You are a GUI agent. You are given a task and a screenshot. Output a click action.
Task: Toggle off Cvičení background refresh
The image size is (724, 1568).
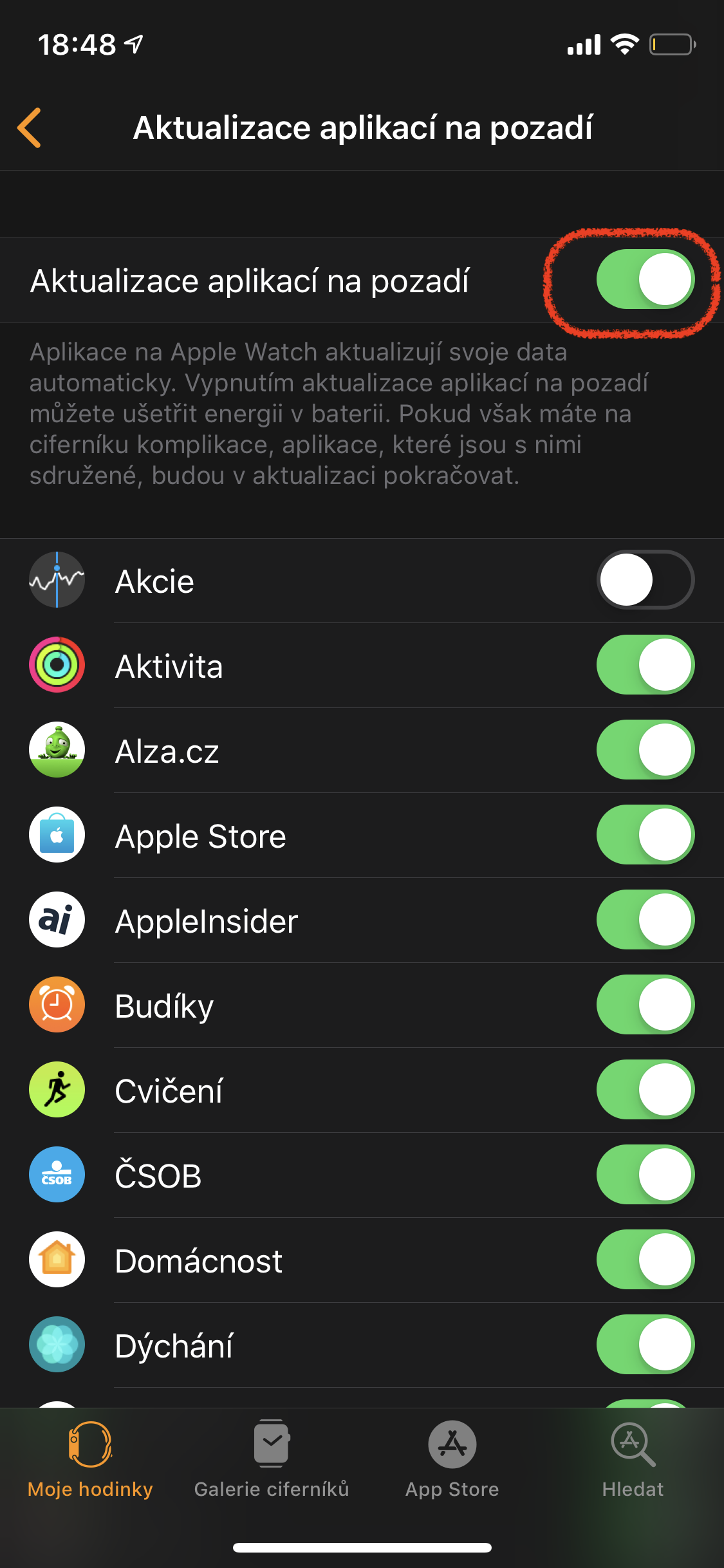(645, 1090)
